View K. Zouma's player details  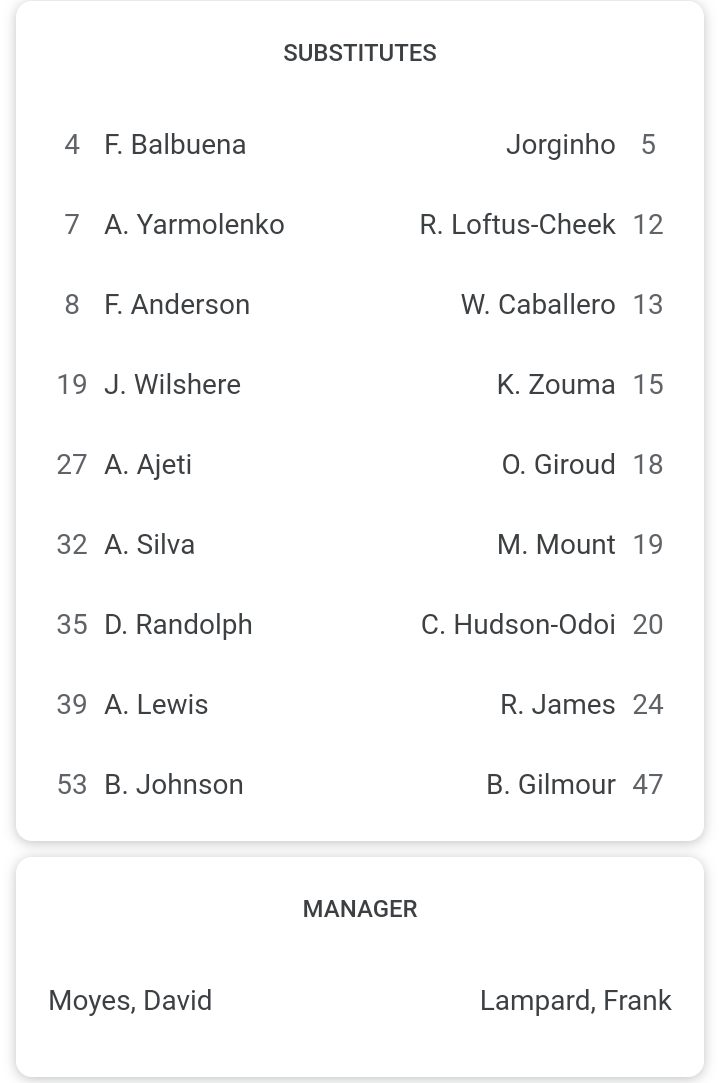pos(556,384)
